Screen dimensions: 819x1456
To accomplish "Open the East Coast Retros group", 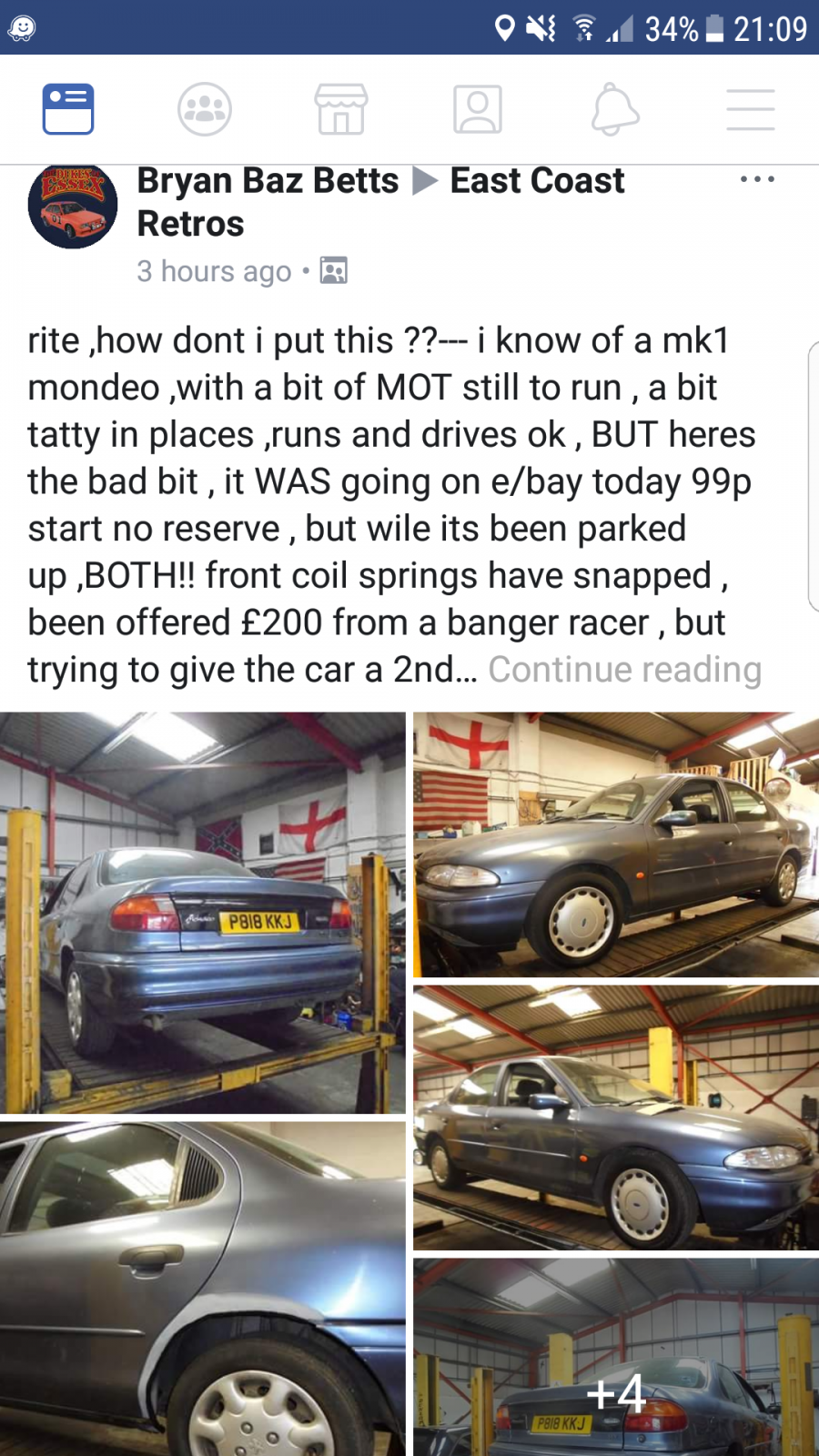I will [x=380, y=202].
